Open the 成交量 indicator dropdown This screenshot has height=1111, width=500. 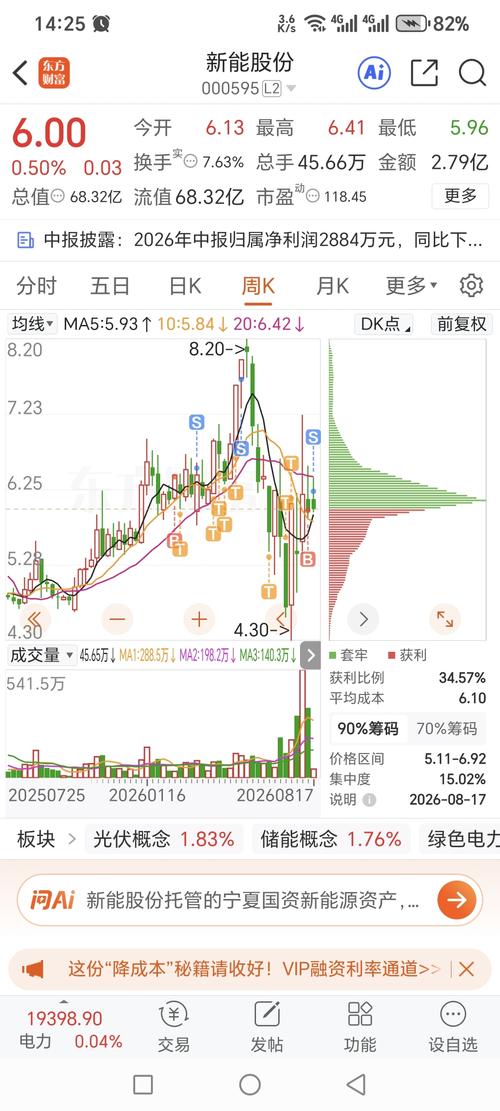tap(41, 655)
